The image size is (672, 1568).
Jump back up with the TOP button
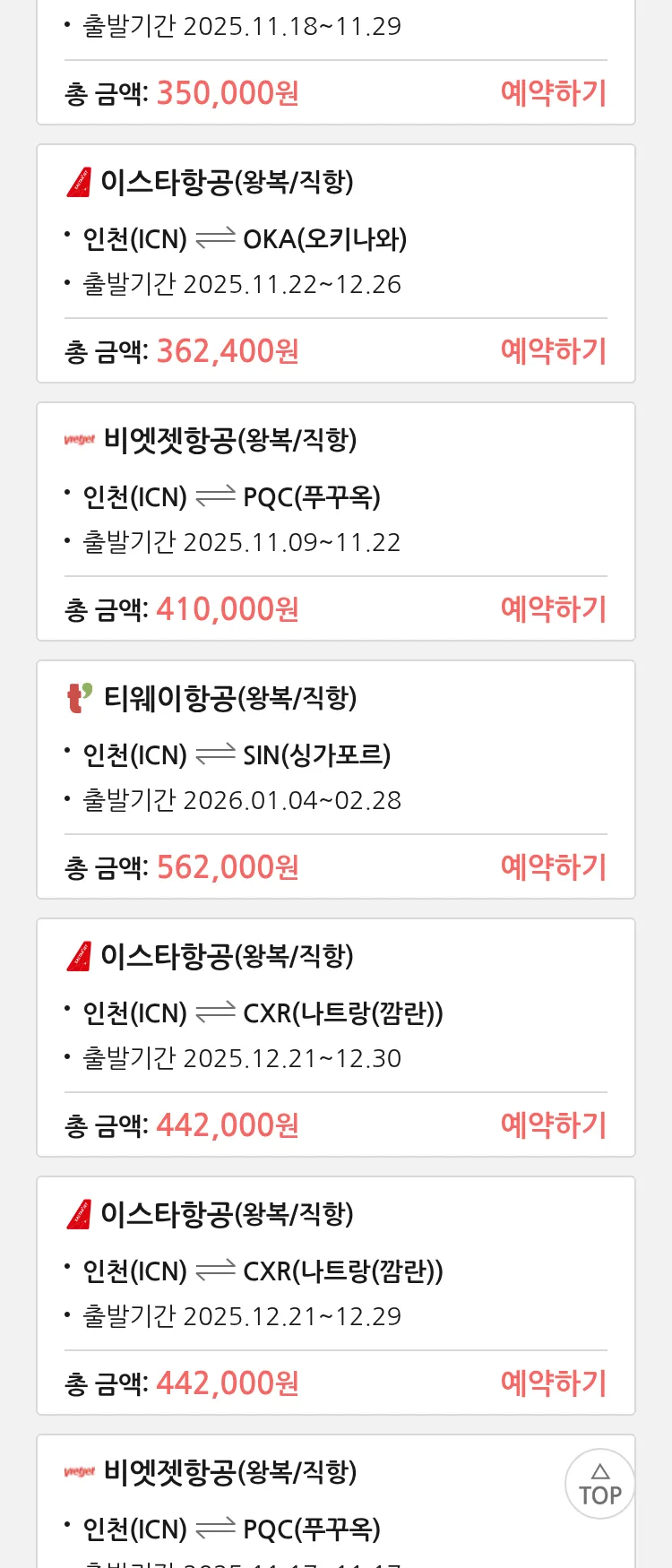[x=599, y=1484]
